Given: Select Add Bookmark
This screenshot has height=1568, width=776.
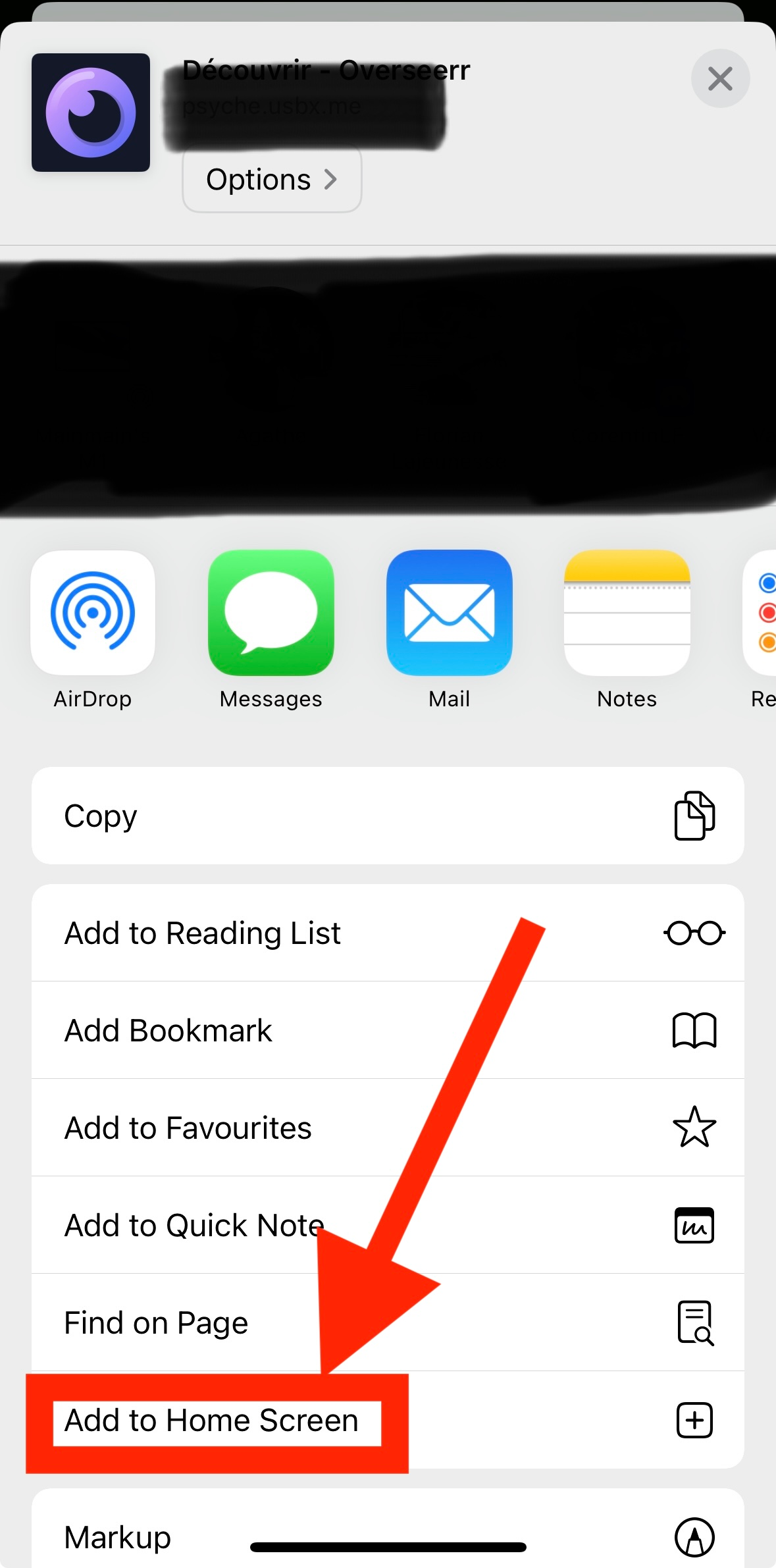Looking at the screenshot, I should tap(388, 1030).
